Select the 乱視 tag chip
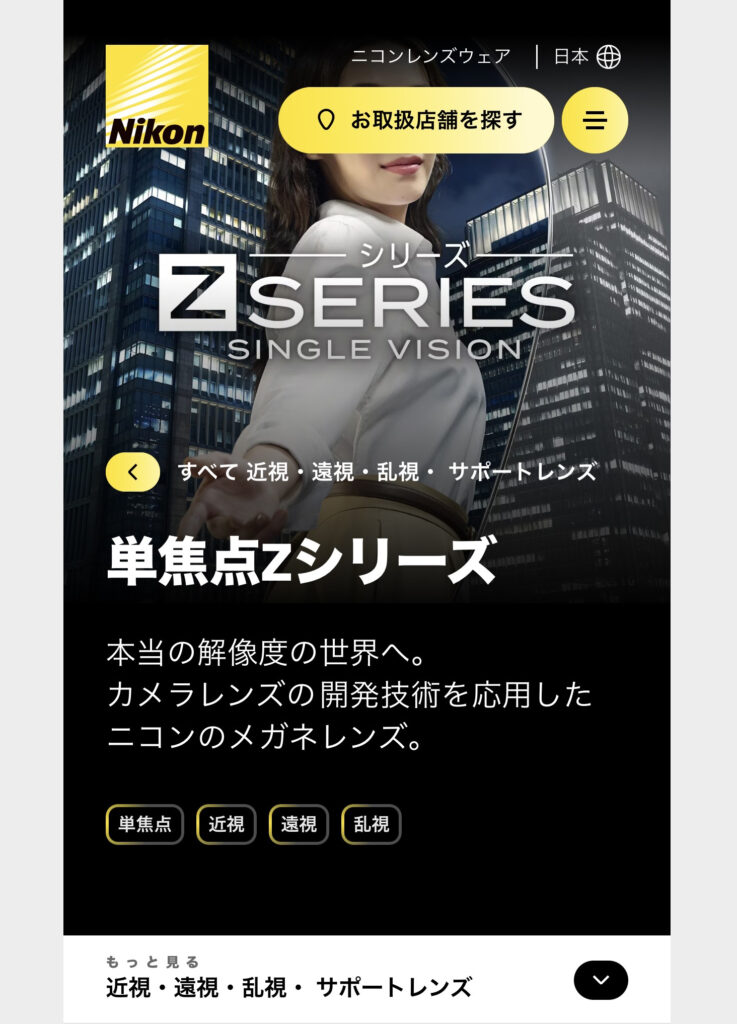The width and height of the screenshot is (737, 1024). 371,825
